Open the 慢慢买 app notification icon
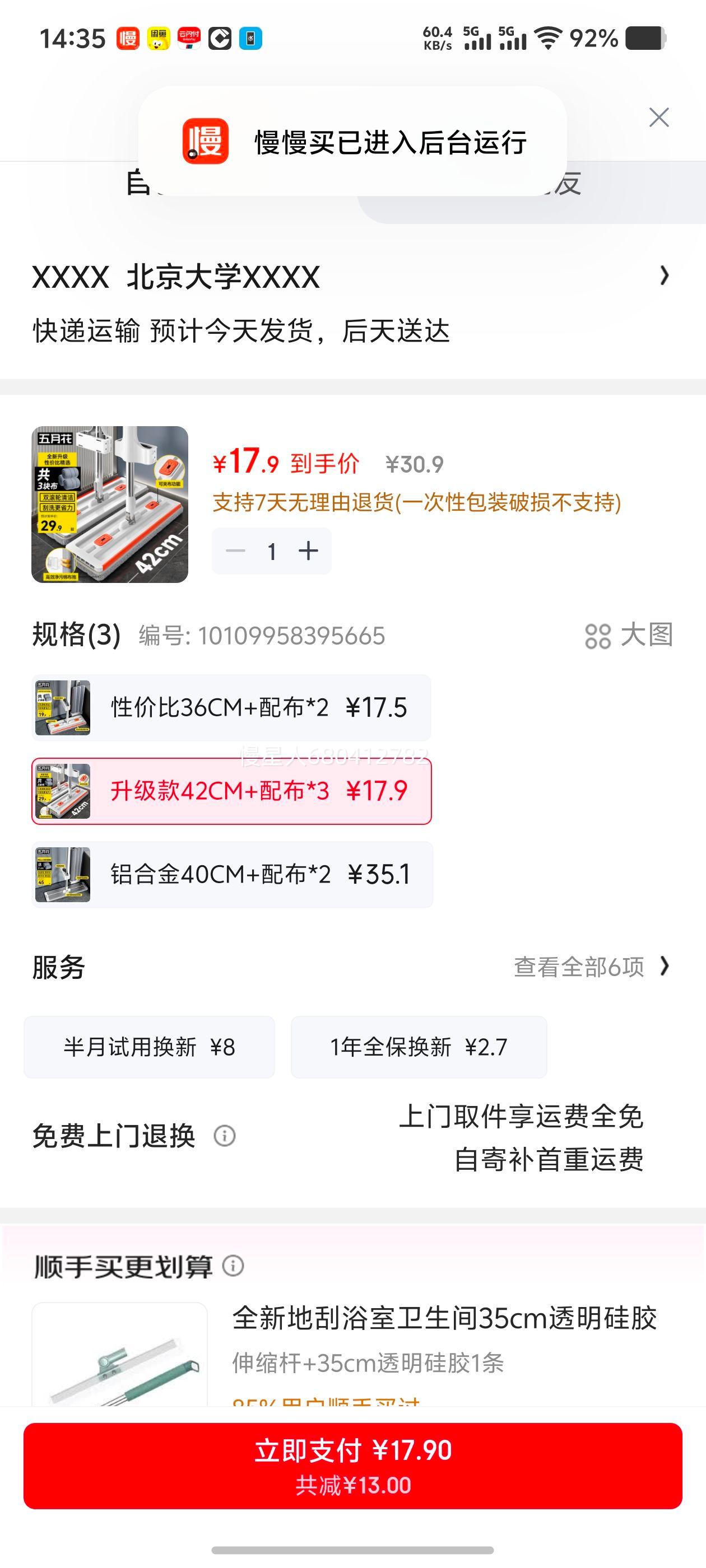Screen dimensions: 706x1568 128,38
